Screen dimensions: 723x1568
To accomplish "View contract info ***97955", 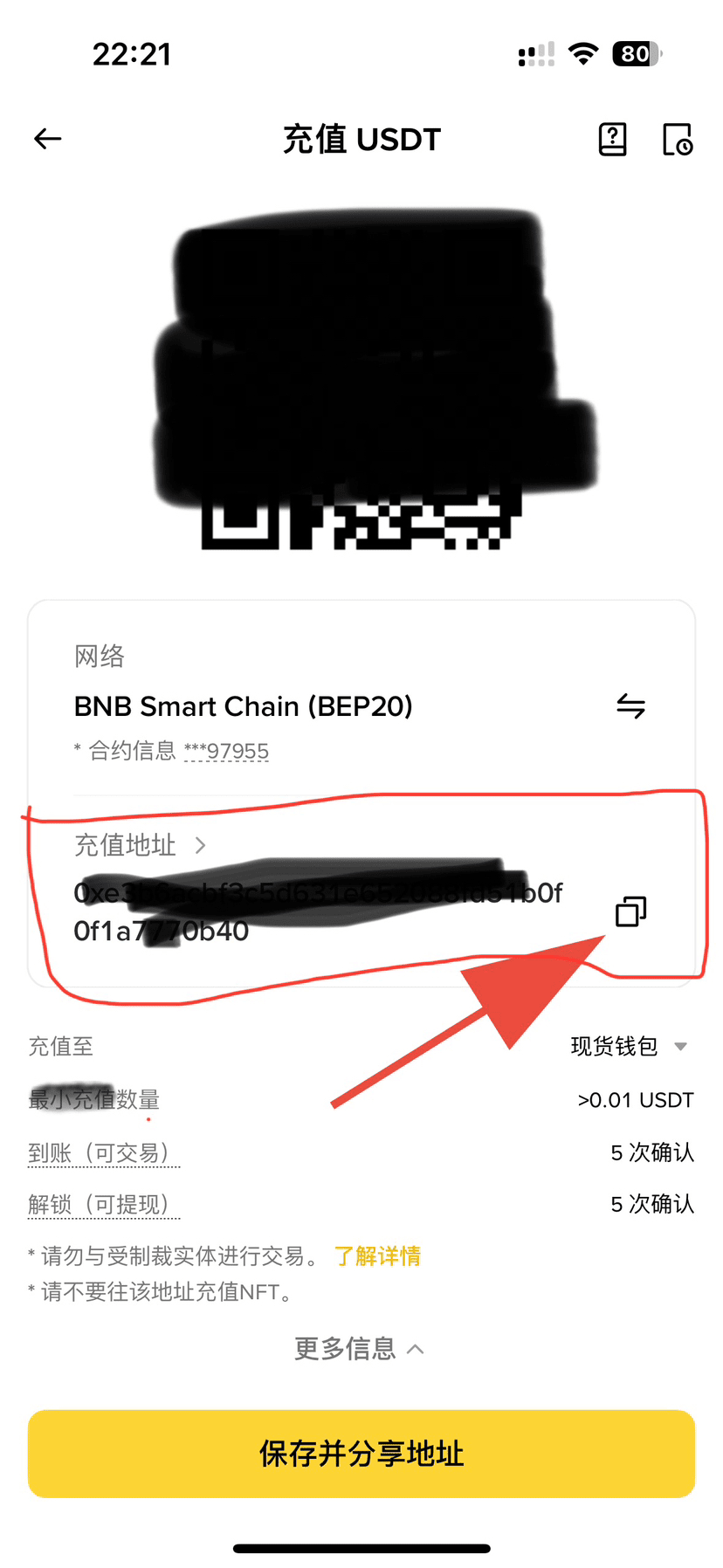I will (x=226, y=751).
